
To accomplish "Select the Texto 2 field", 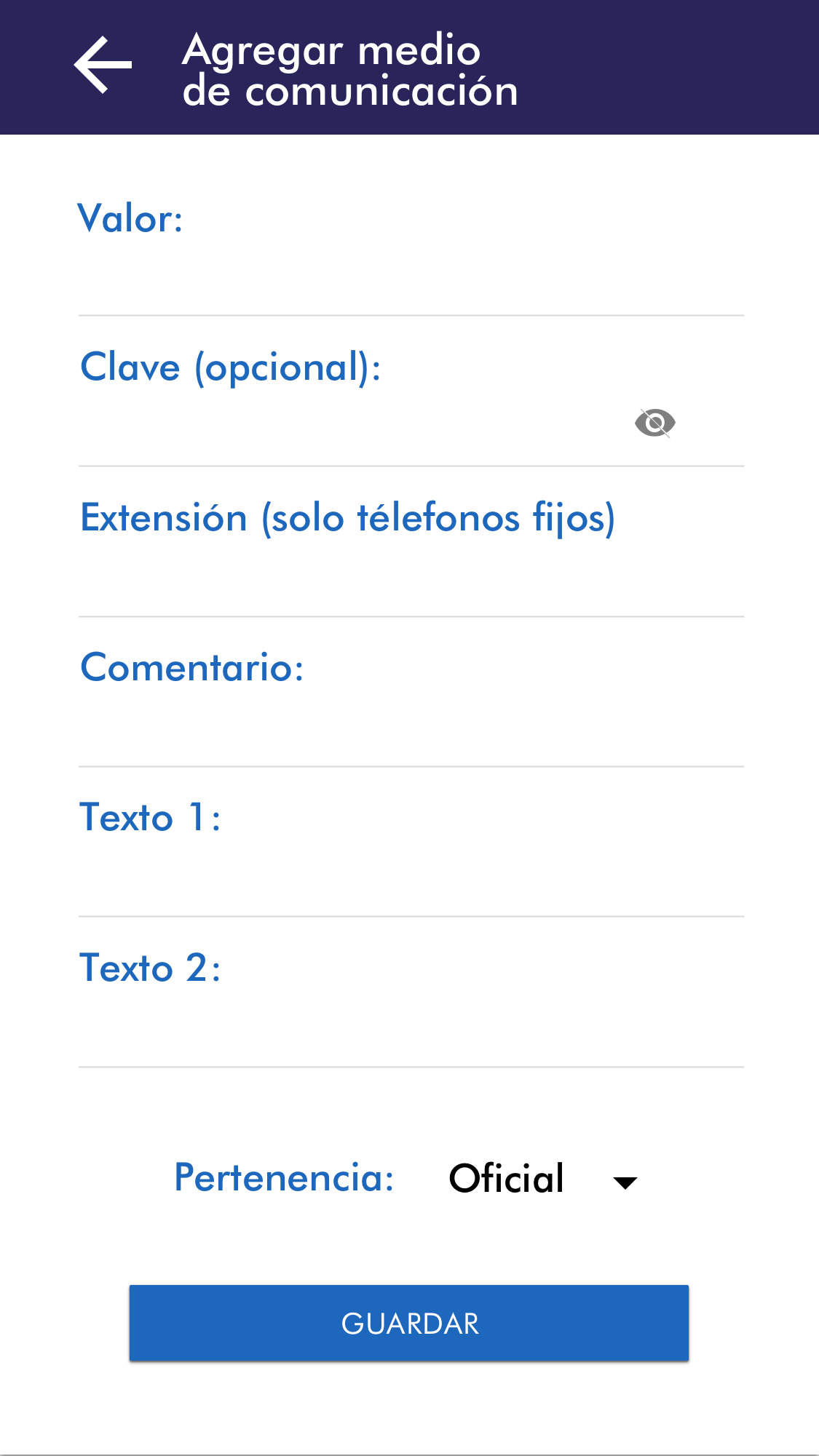I will [411, 1031].
